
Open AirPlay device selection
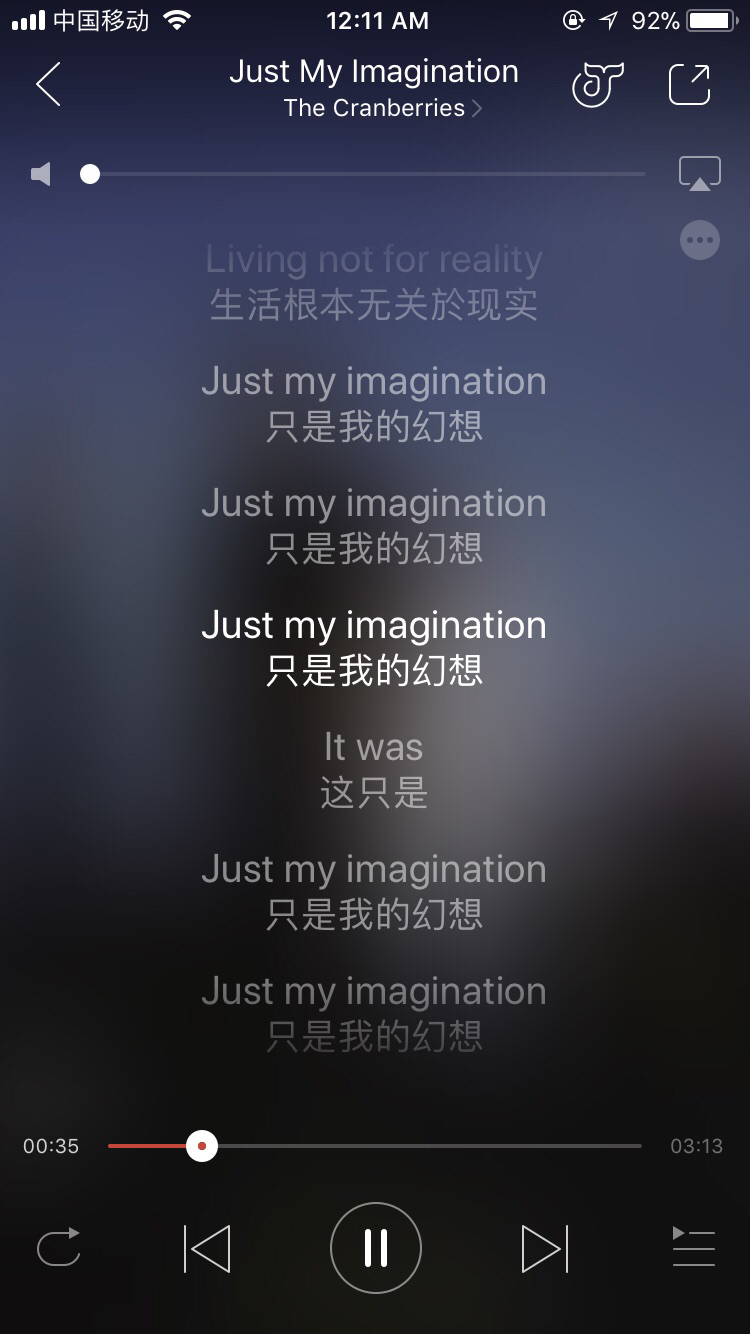(x=699, y=173)
